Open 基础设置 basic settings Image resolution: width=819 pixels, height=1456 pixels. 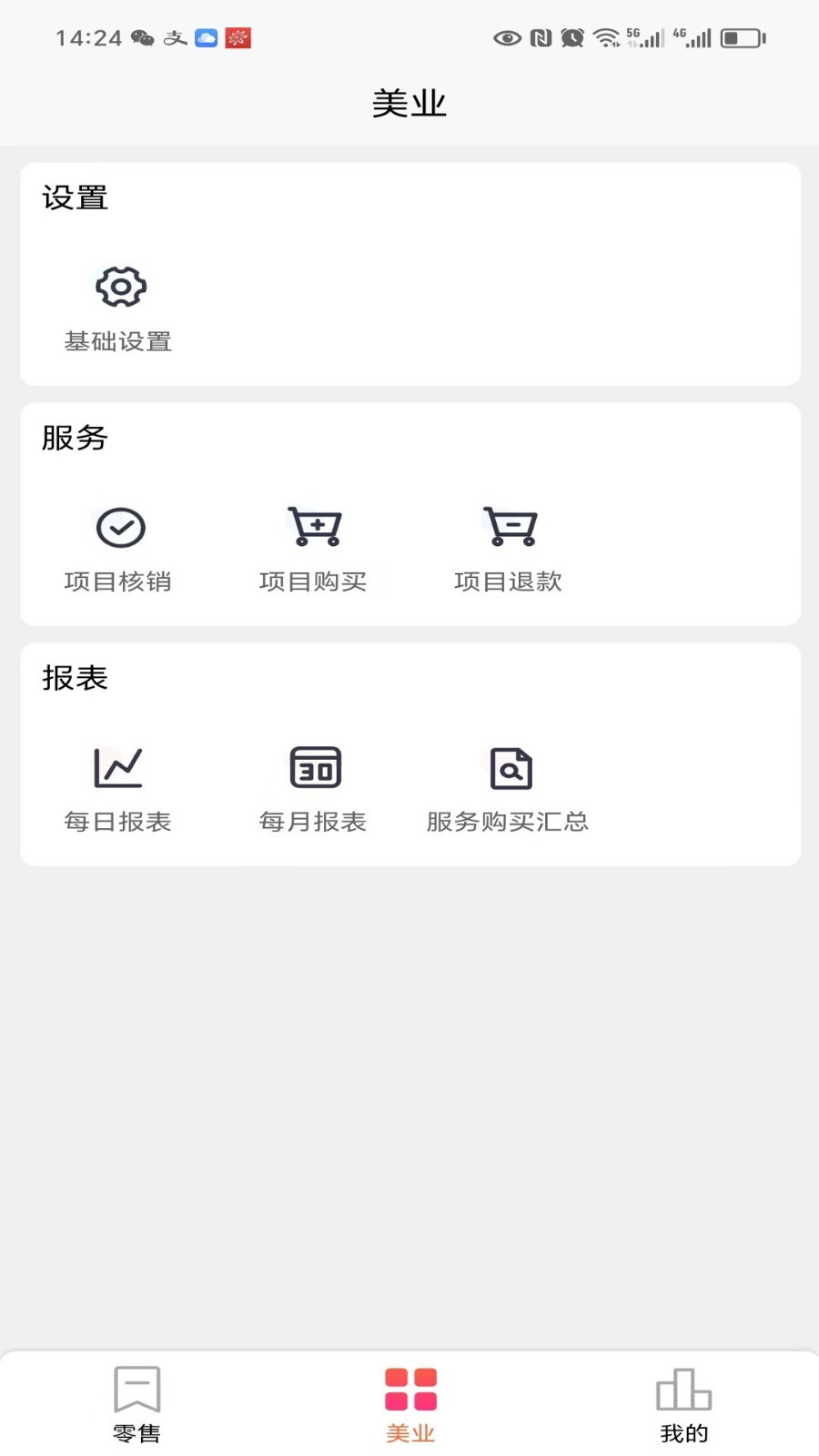[119, 308]
